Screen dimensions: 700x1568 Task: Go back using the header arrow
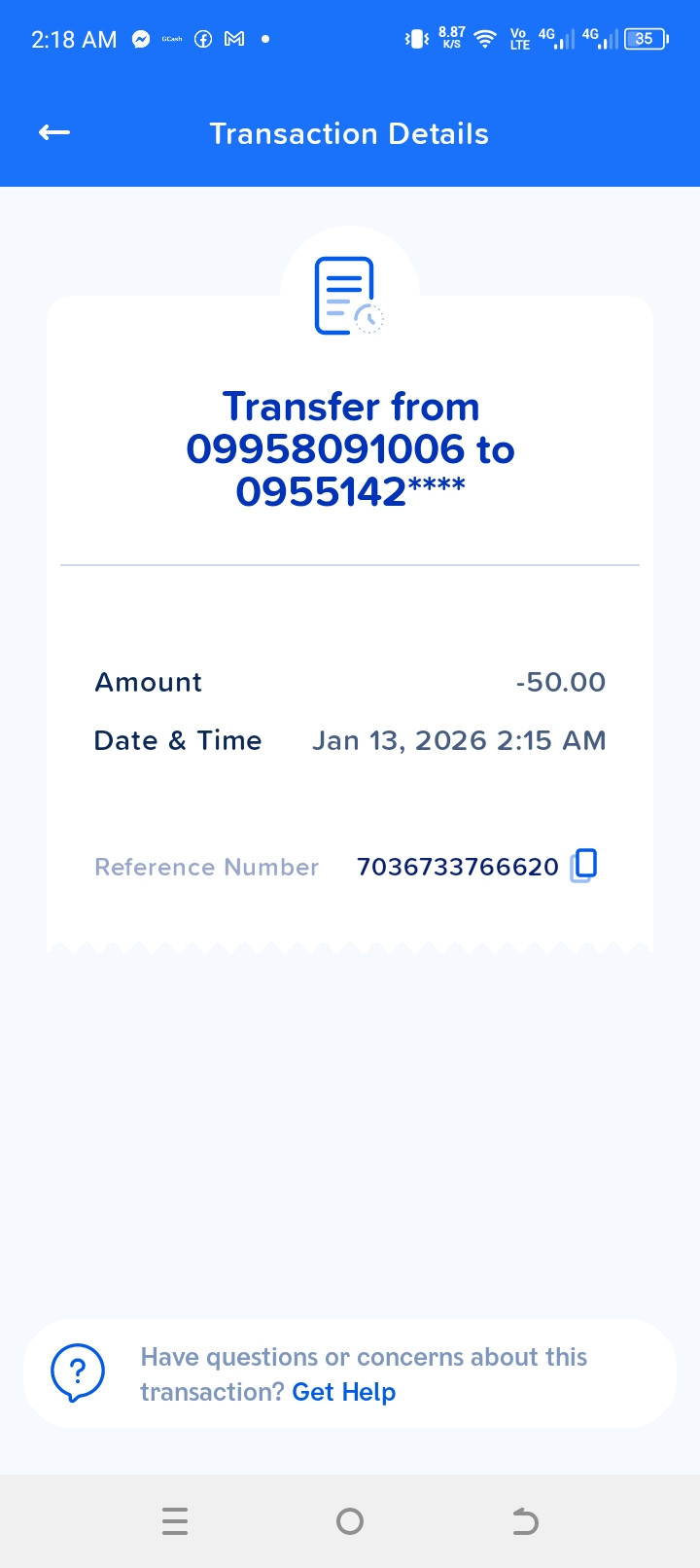(54, 132)
